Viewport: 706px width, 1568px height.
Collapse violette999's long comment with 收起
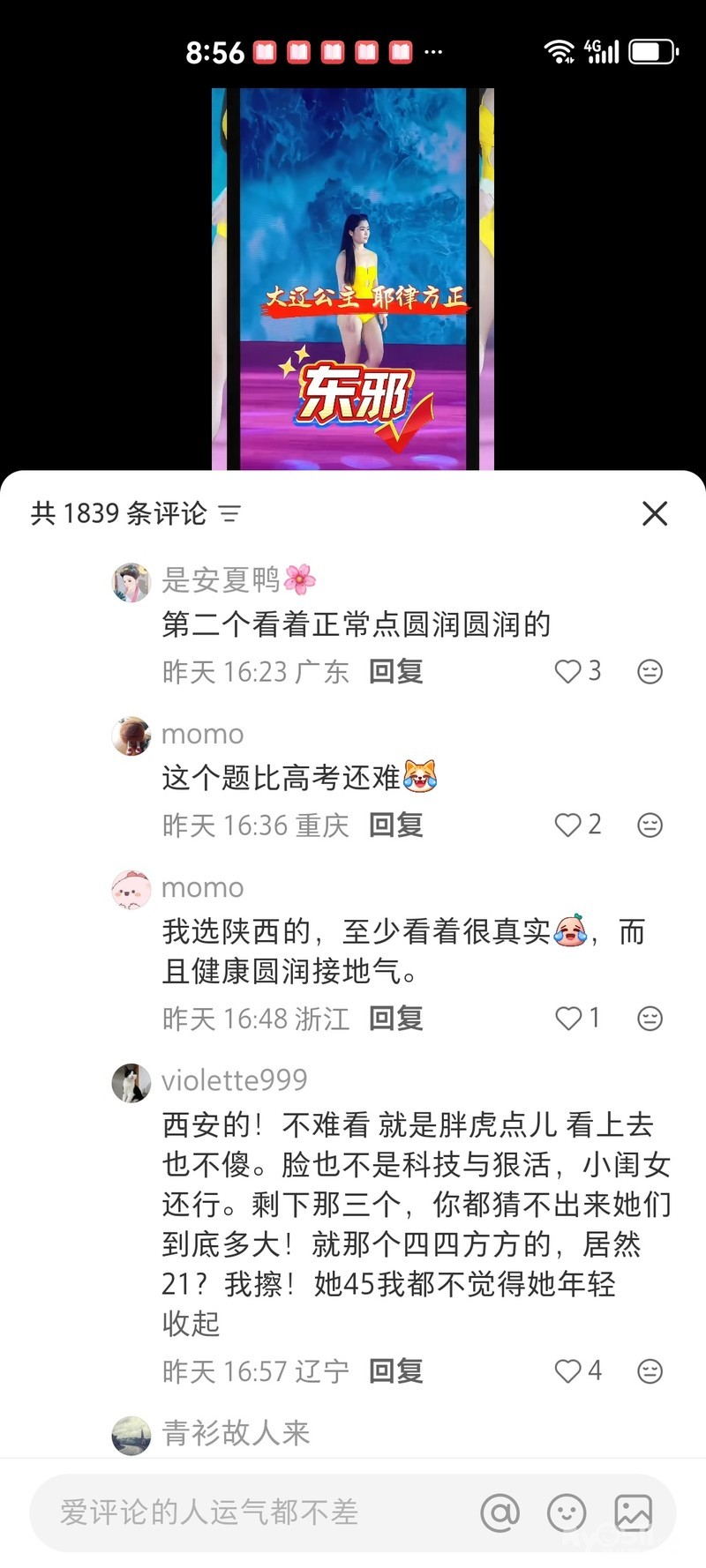click(191, 1324)
